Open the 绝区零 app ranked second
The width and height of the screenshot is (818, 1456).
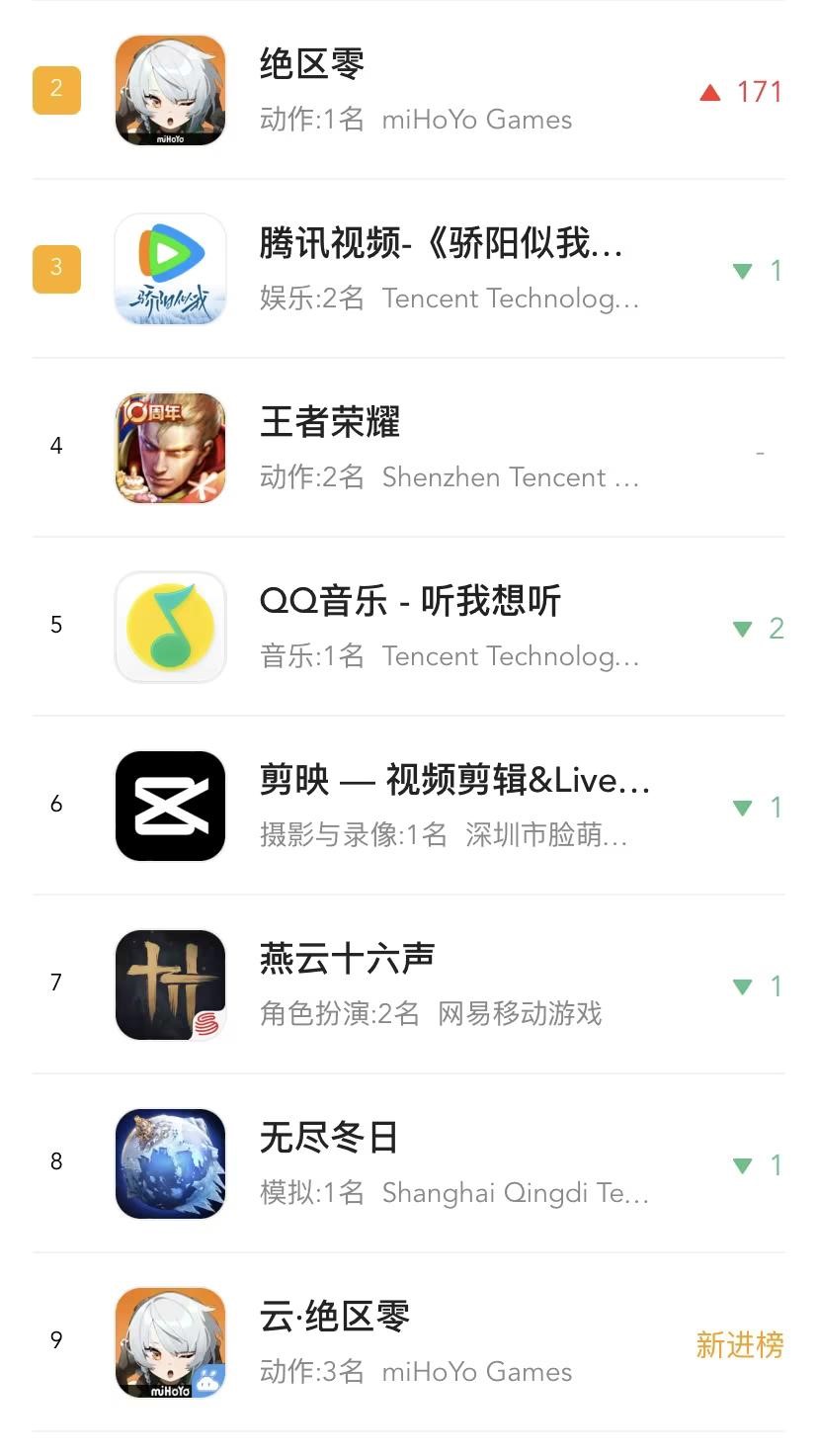409,90
